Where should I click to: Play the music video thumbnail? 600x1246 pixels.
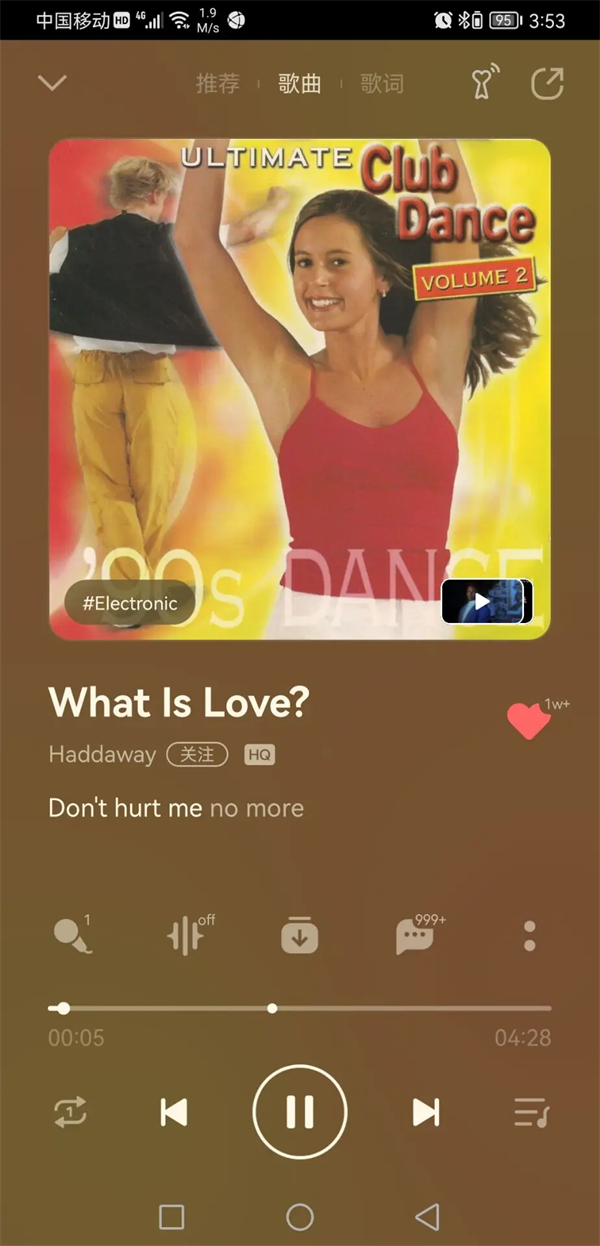(486, 601)
